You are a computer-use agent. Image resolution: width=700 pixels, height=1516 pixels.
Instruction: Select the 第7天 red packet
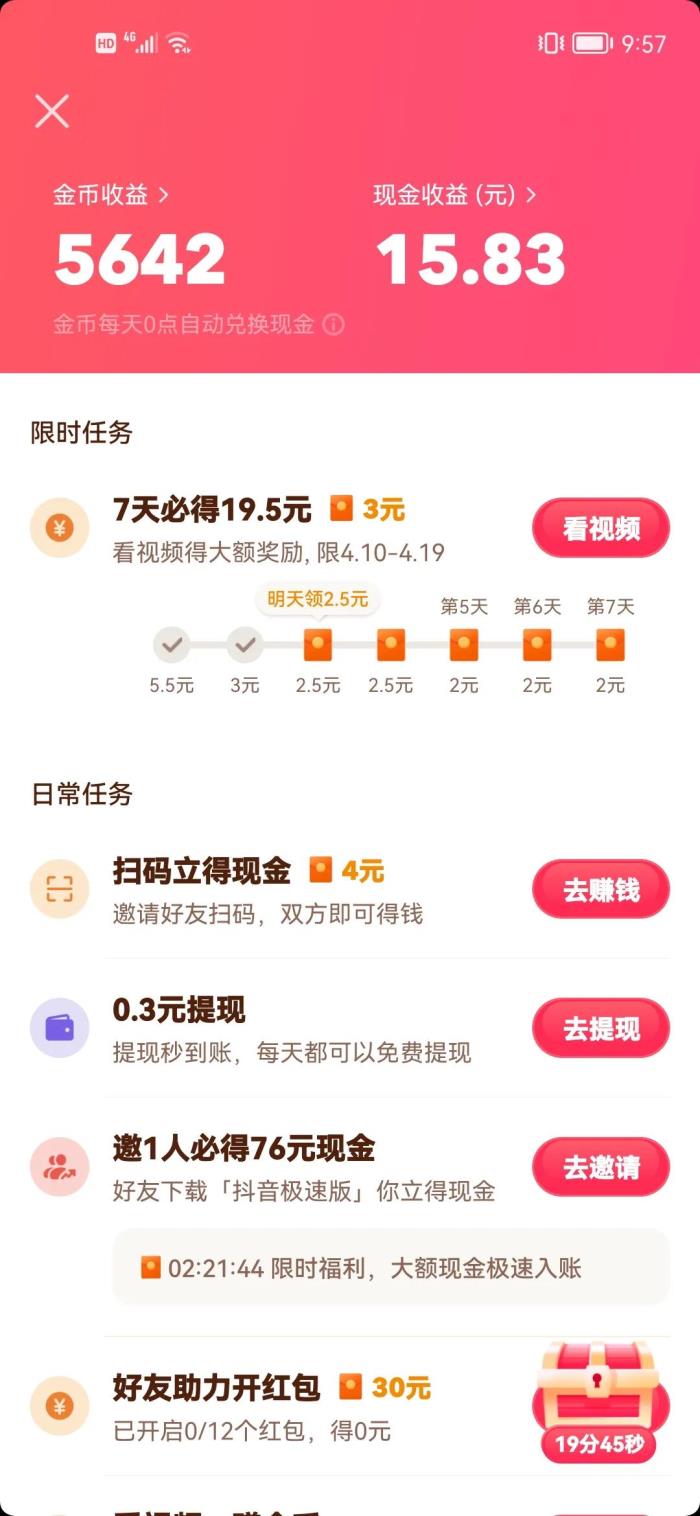coord(610,645)
